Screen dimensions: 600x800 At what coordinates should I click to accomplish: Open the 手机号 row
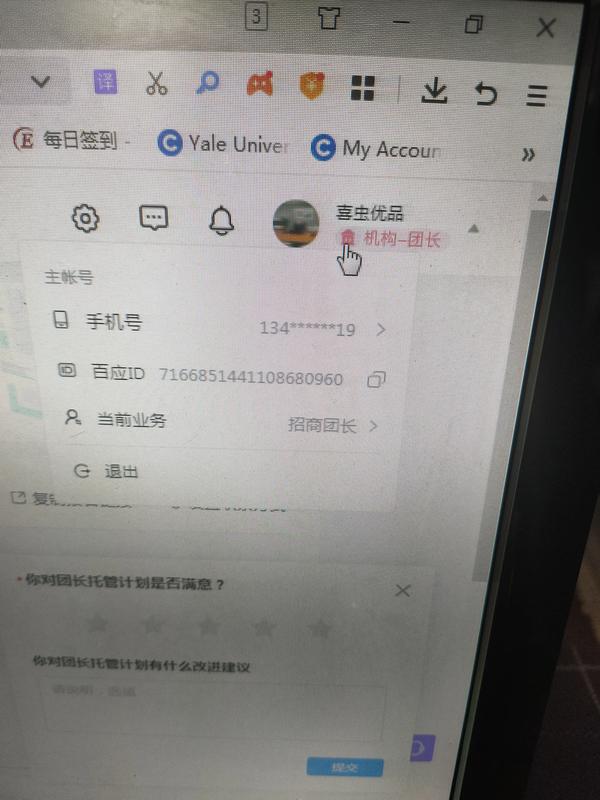point(219,324)
